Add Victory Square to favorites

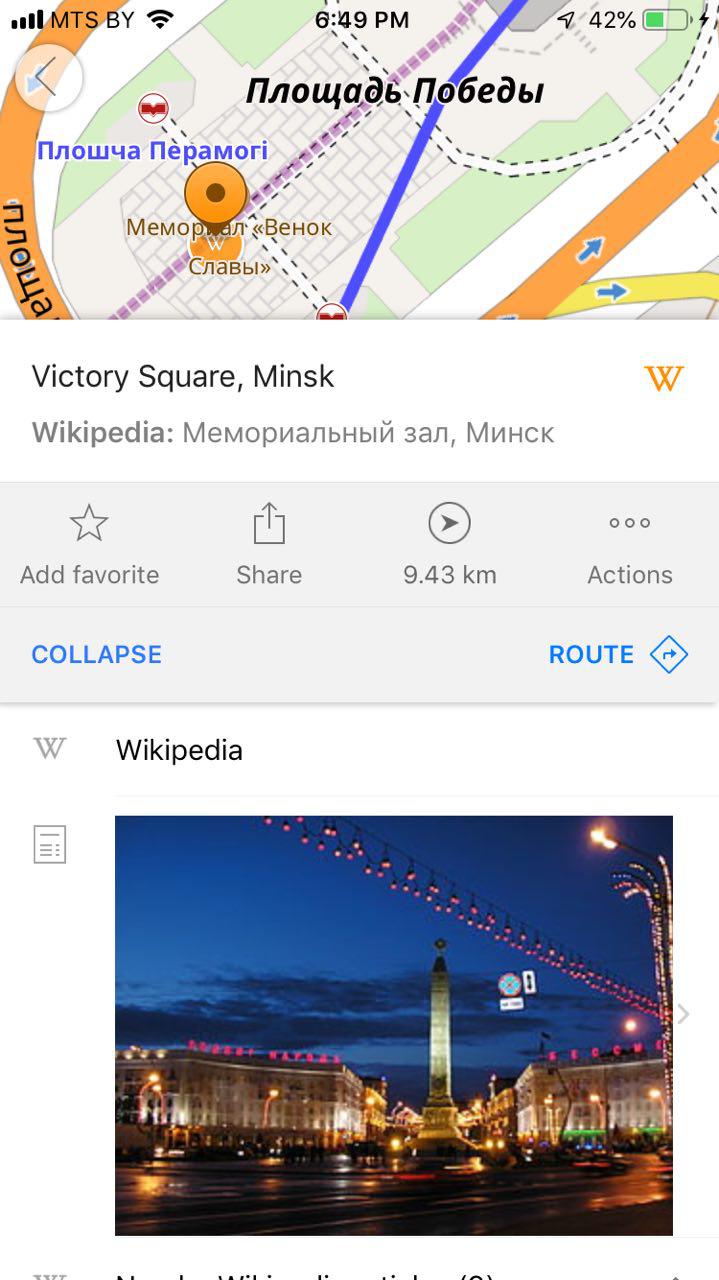click(89, 545)
